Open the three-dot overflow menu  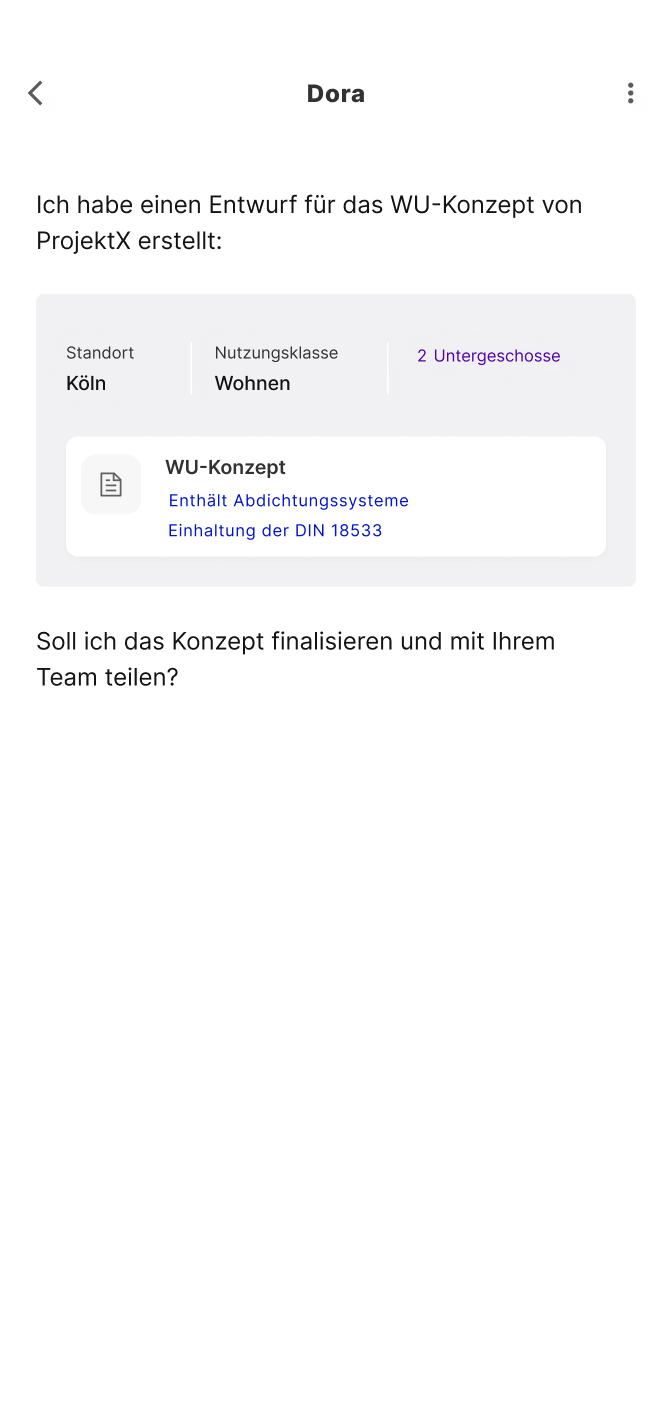(x=630, y=94)
